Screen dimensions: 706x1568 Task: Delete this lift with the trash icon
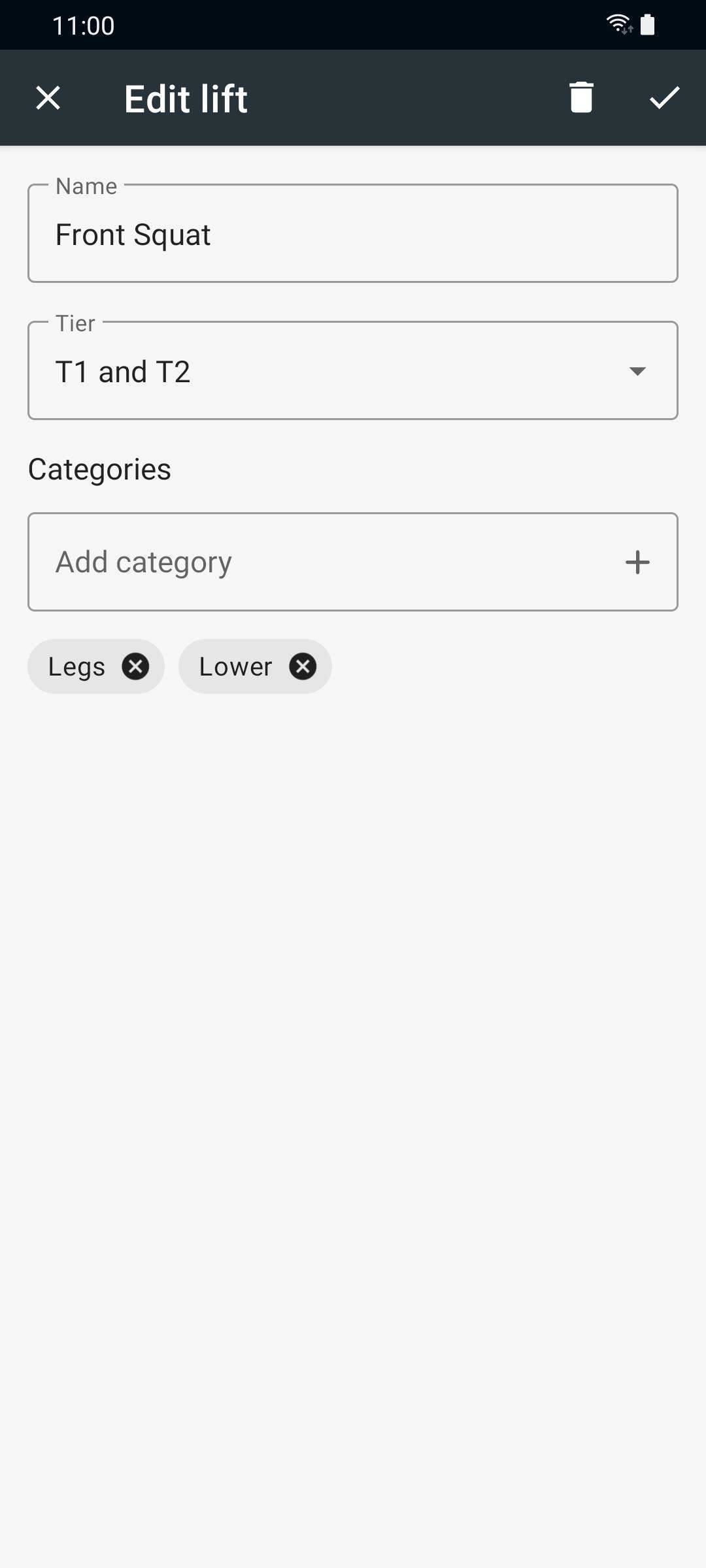(x=580, y=98)
